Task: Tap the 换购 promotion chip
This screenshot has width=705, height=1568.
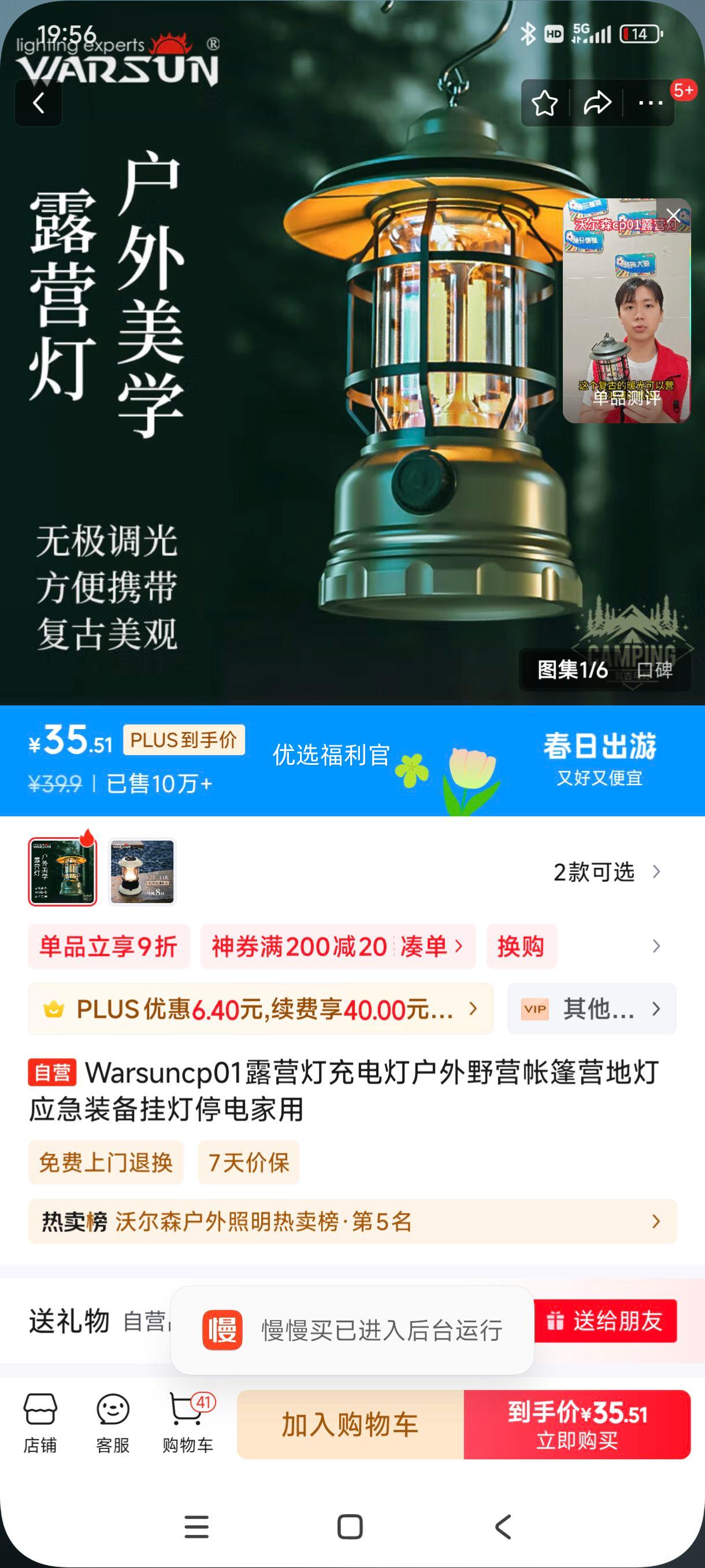Action: pos(521,946)
